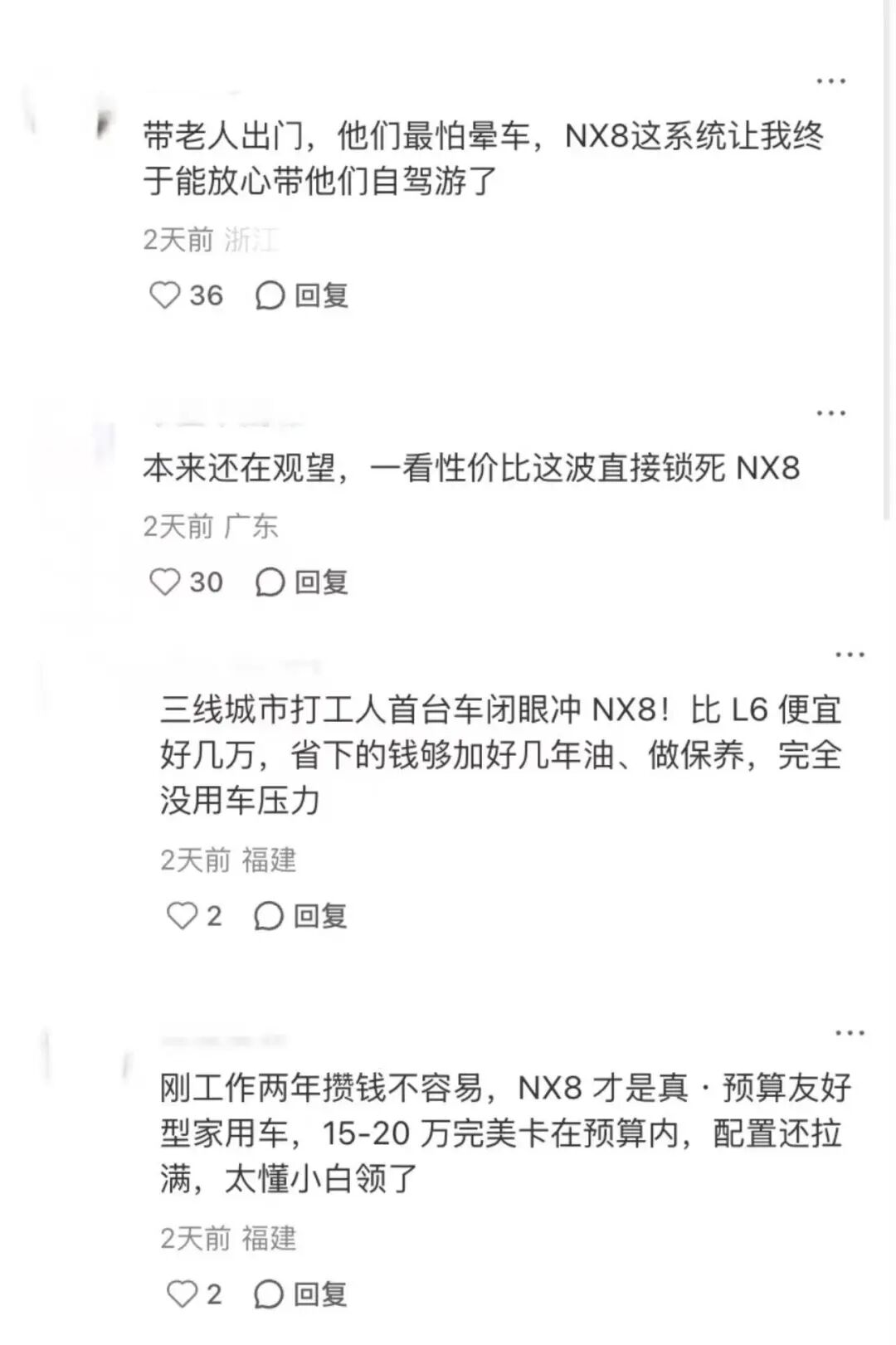Reply to the 三线城市打工人 comment

[299, 916]
